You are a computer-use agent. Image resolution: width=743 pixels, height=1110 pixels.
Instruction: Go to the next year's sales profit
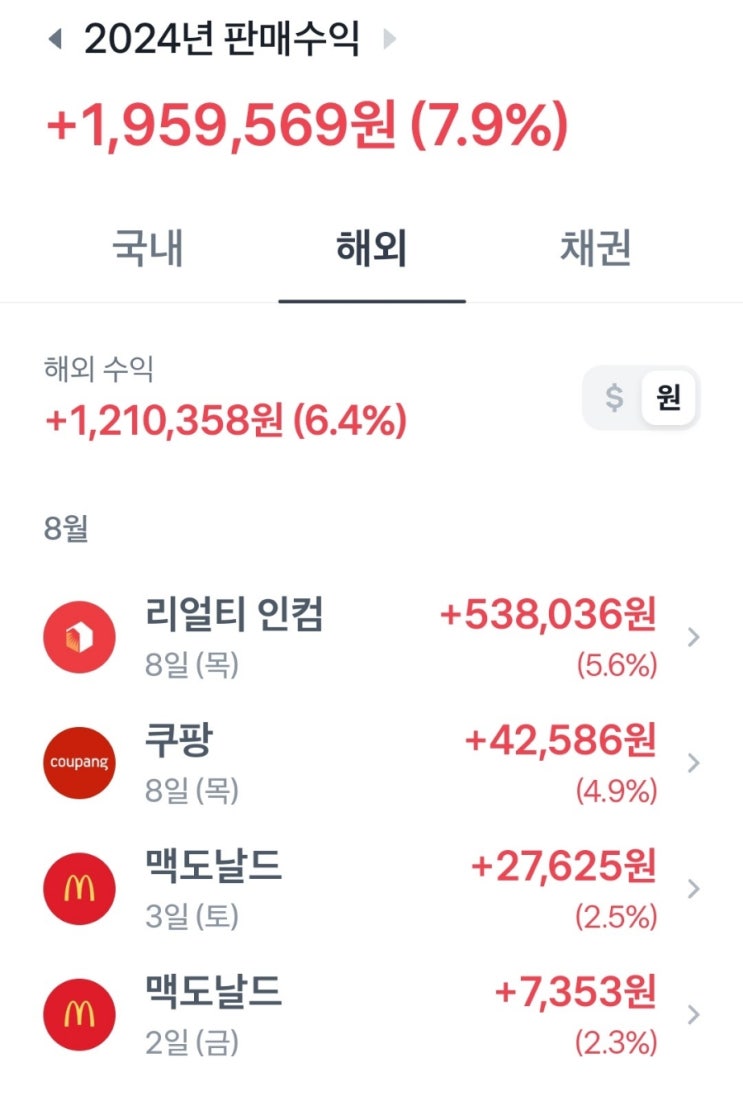tap(389, 40)
